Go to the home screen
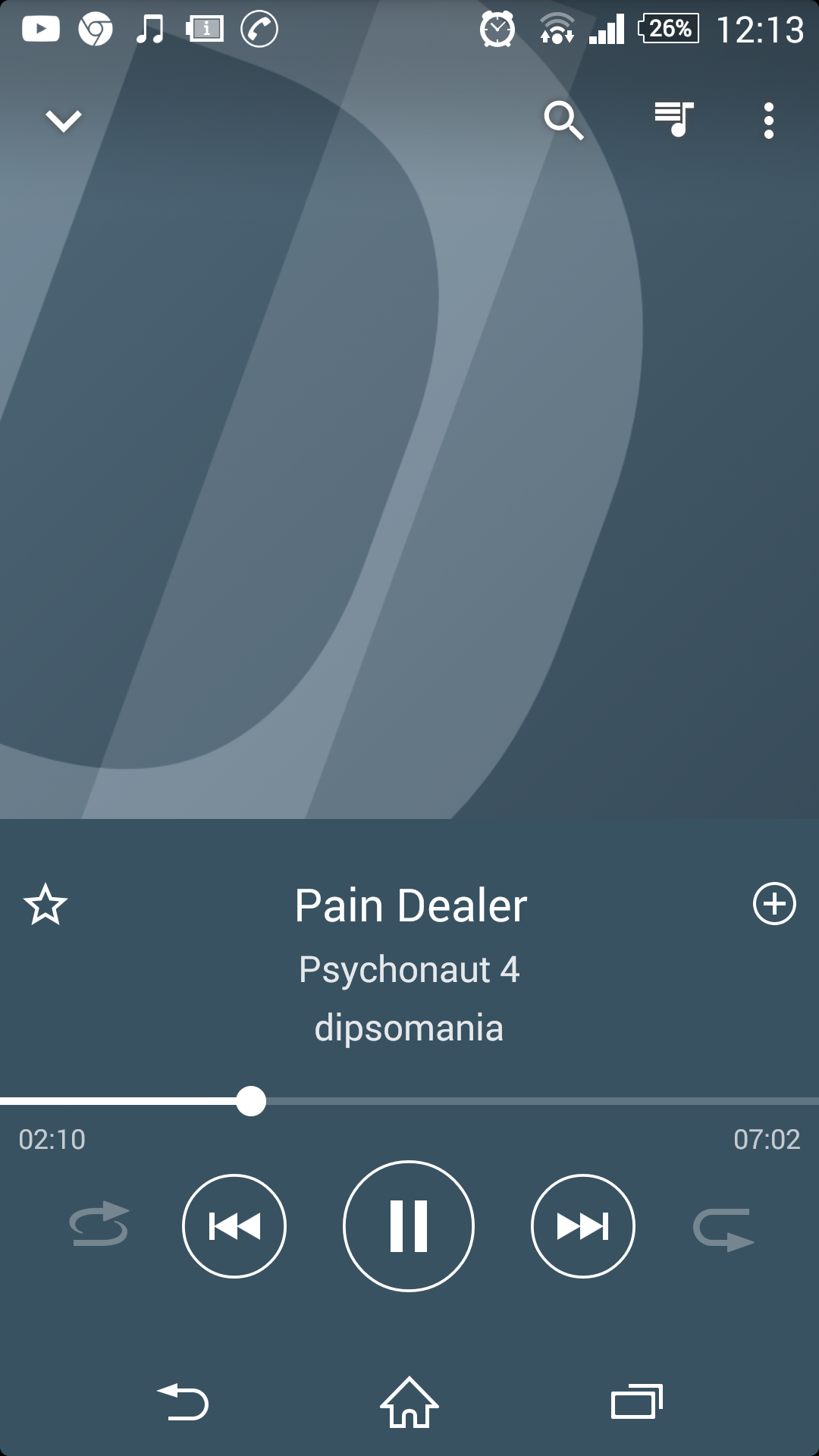Screen dimensions: 819x1456 (x=409, y=1401)
